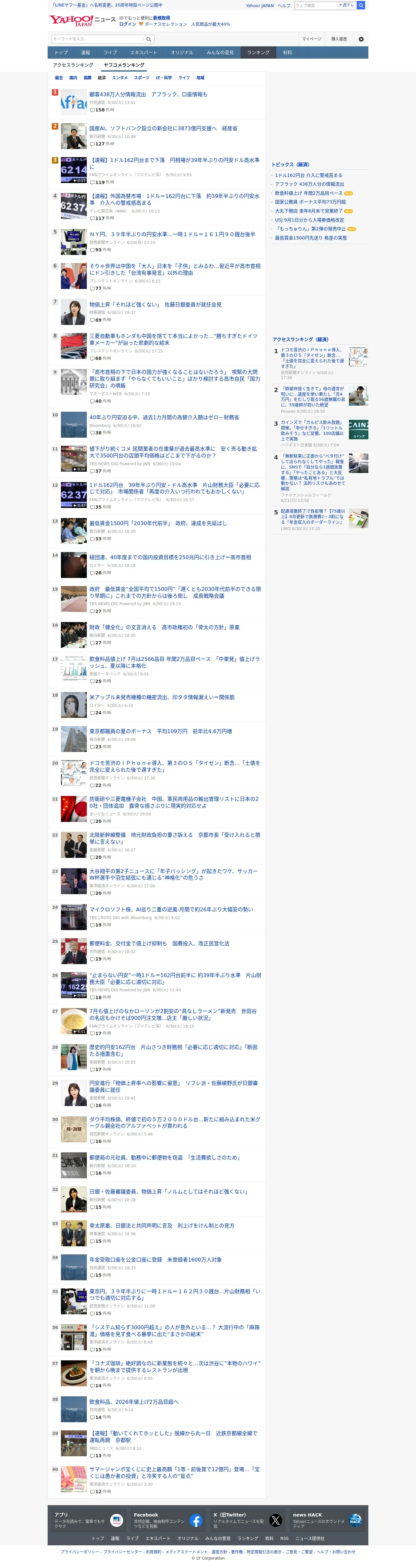Open topic USJ 9月1日から入場券価格改定

[309, 220]
